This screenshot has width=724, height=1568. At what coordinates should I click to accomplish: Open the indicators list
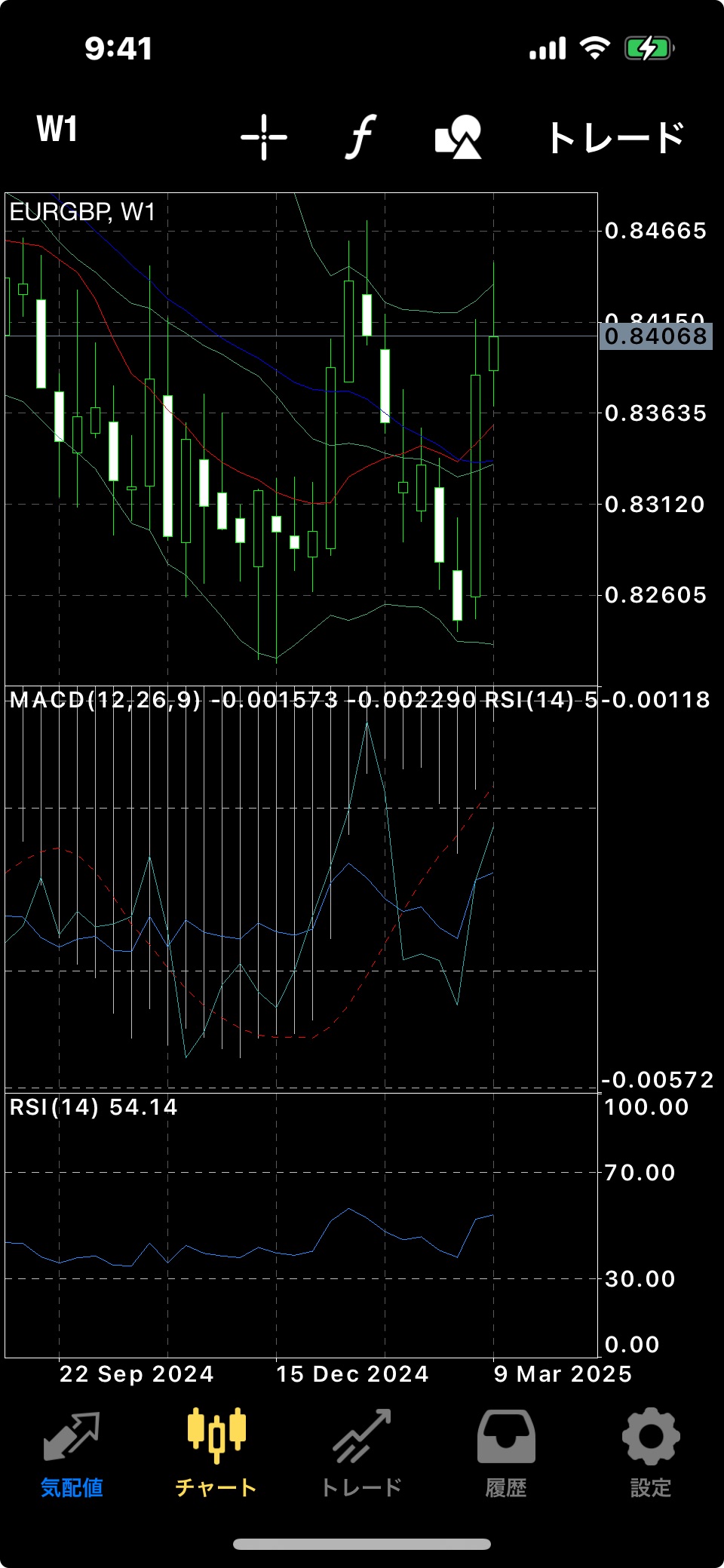[x=361, y=137]
